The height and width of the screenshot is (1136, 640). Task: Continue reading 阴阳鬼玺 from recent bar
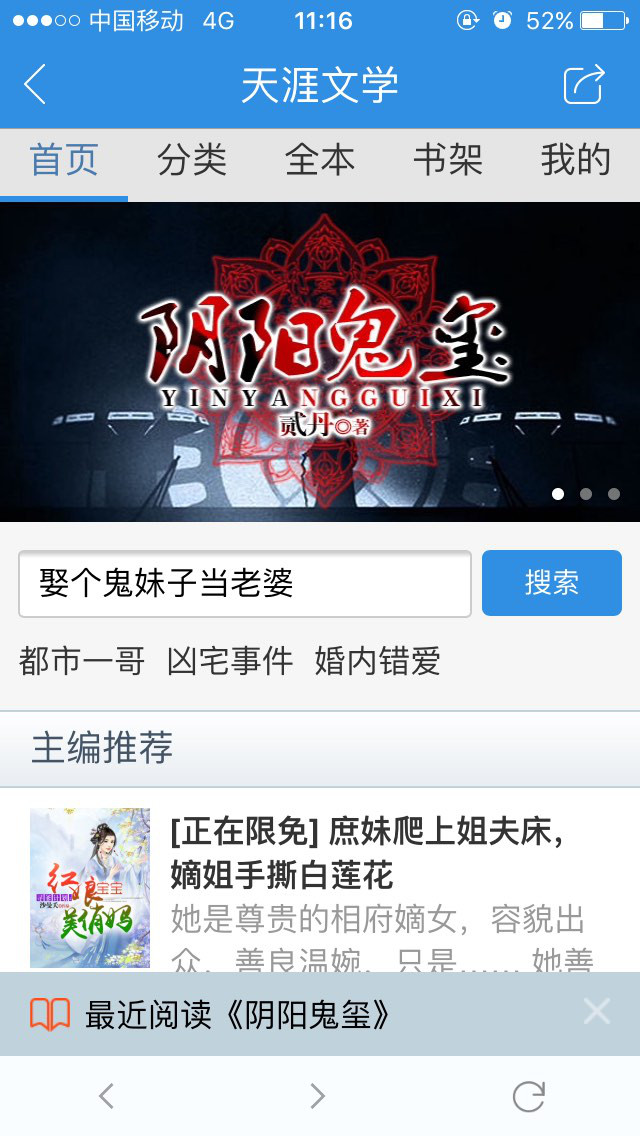[240, 1015]
